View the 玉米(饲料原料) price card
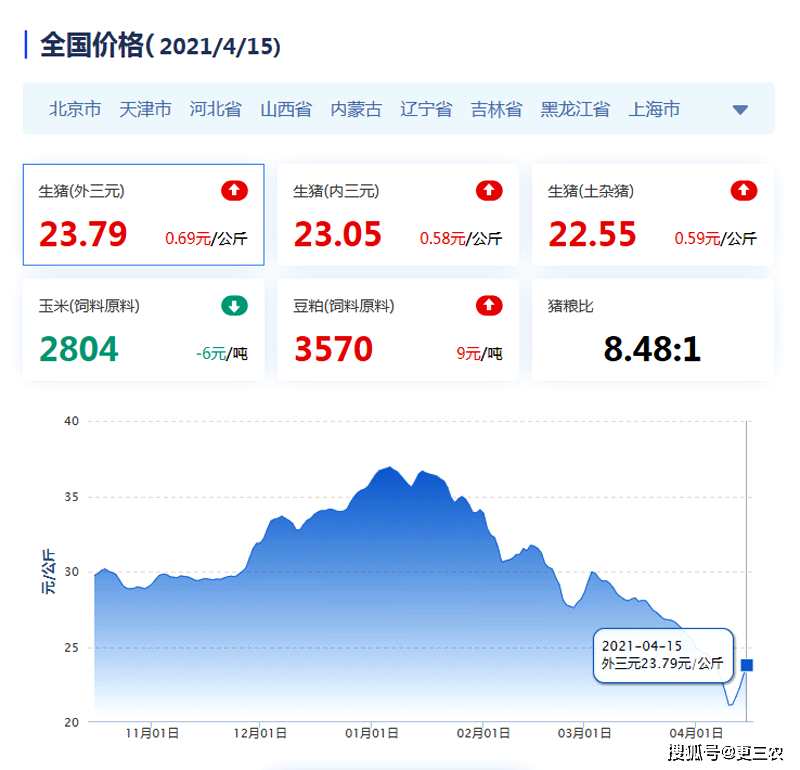This screenshot has height=770, width=800. (x=143, y=330)
